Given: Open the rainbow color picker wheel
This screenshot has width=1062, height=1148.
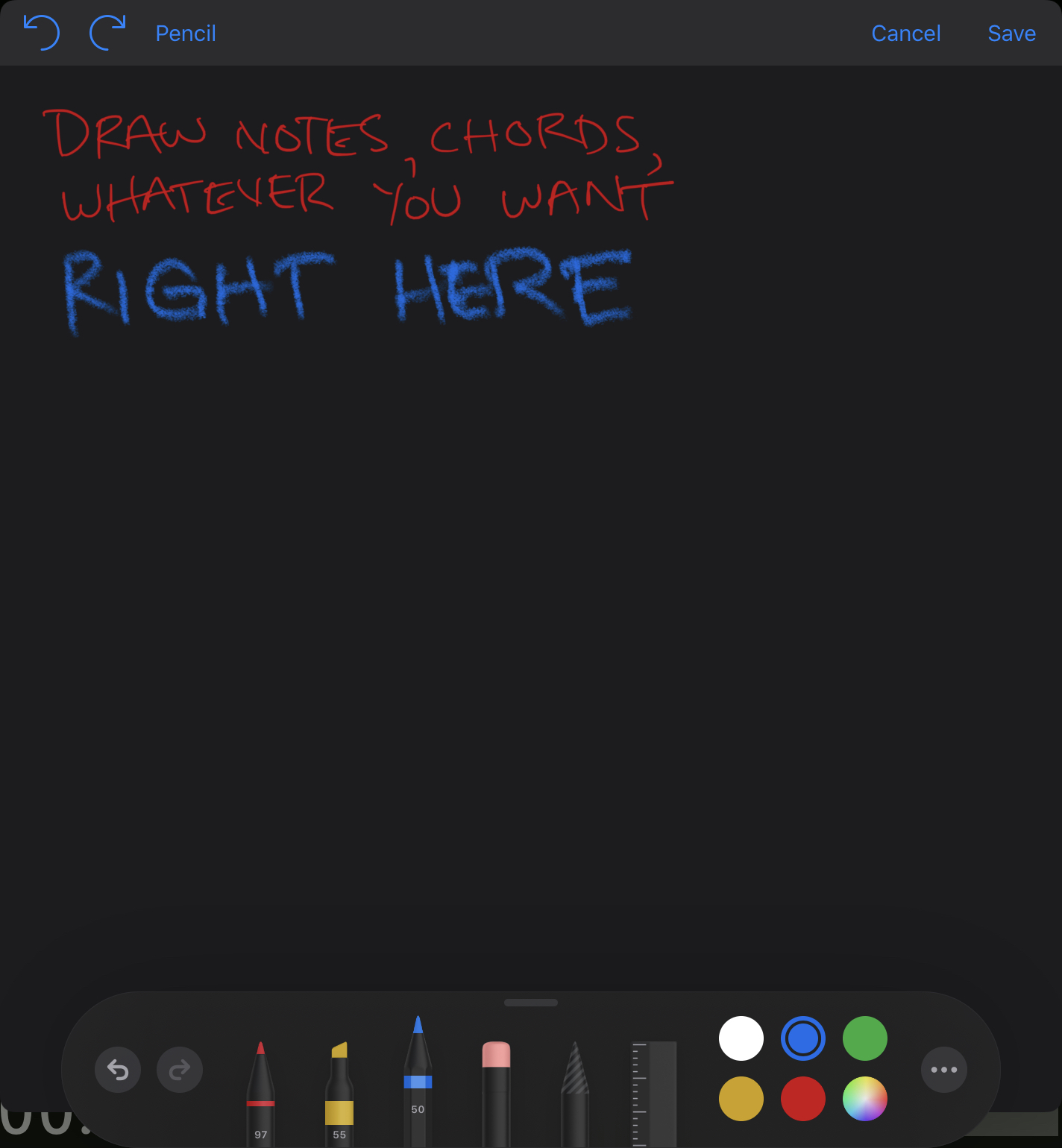Looking at the screenshot, I should tap(865, 1099).
